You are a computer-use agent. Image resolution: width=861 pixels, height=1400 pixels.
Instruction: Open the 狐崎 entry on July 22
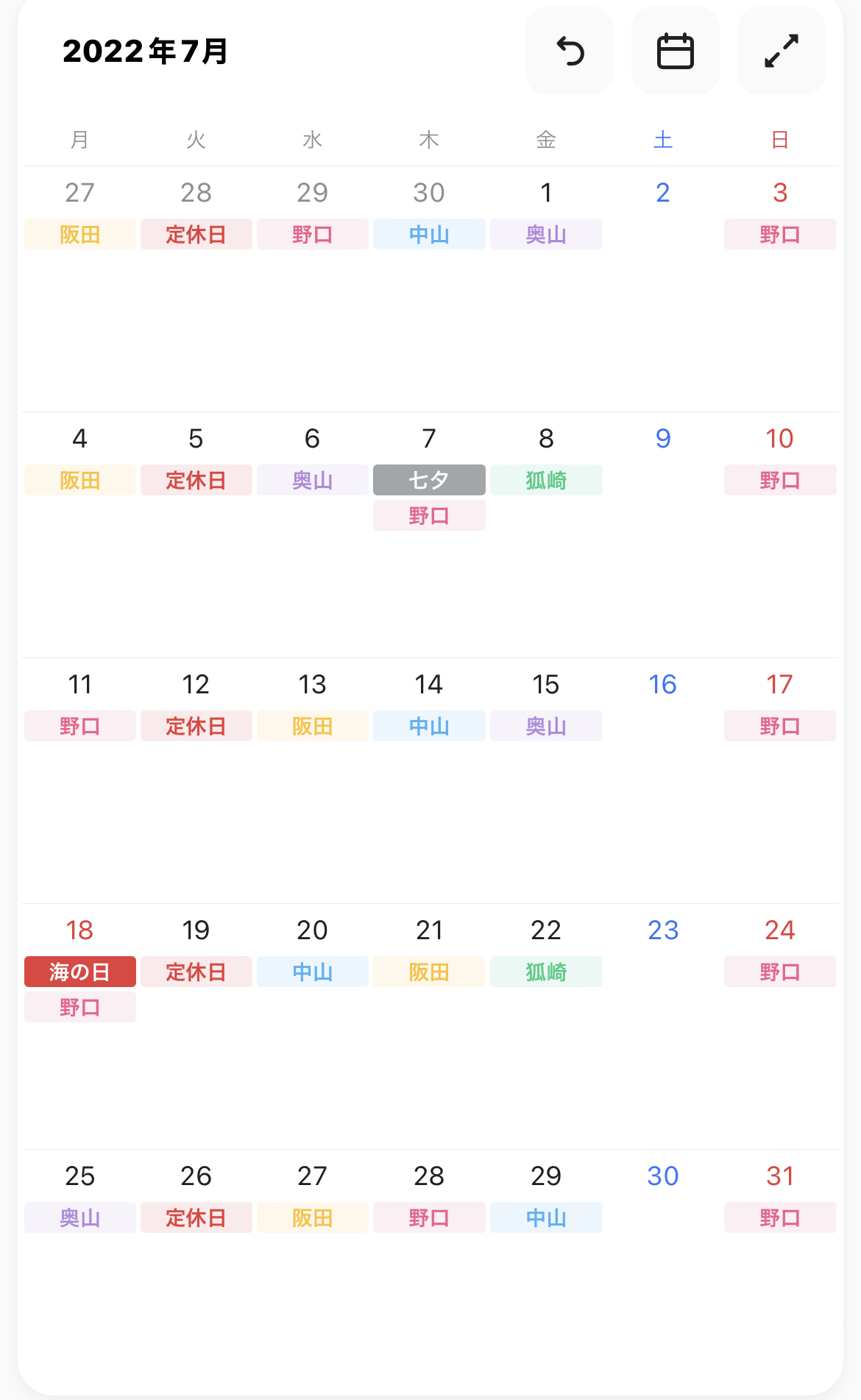point(546,972)
